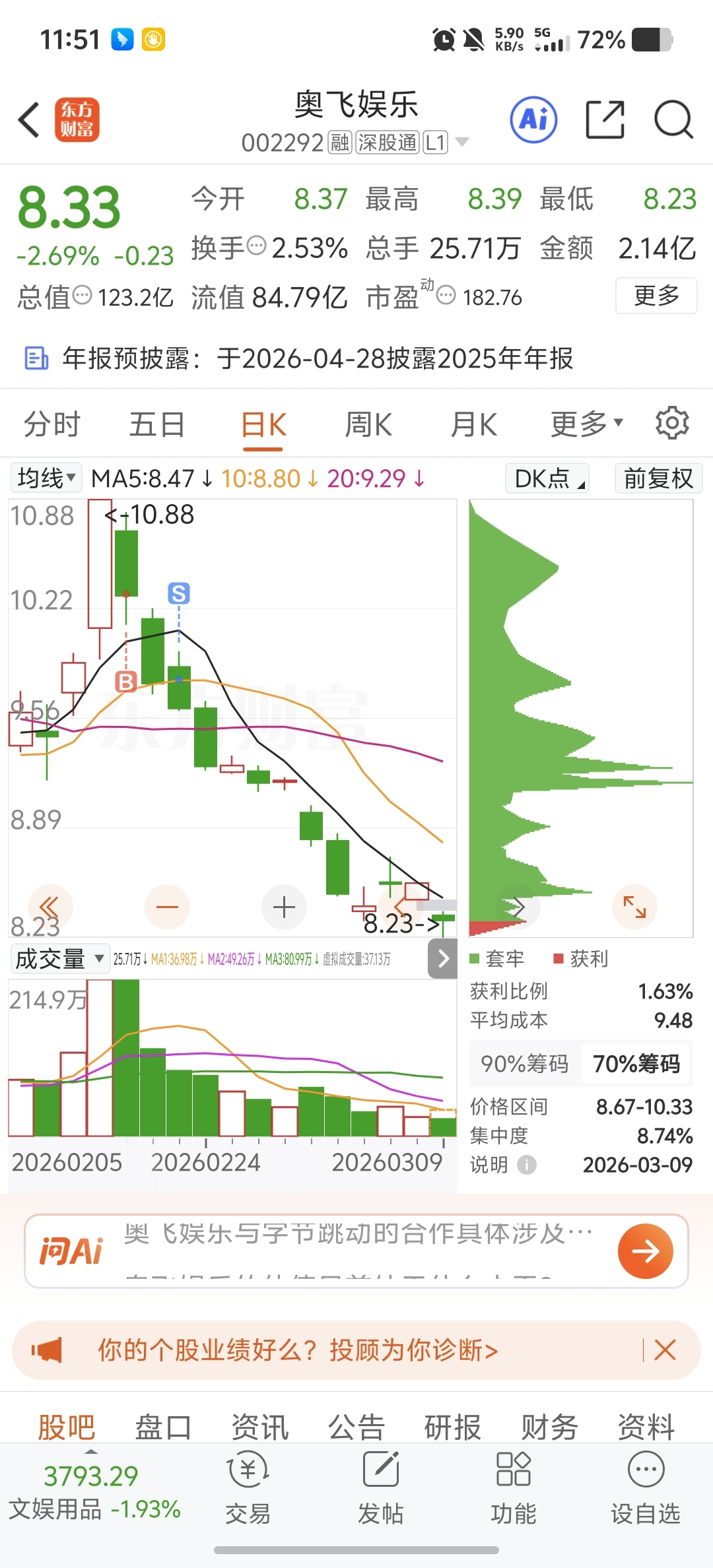Change 前复权 adjustment setting

click(x=658, y=478)
